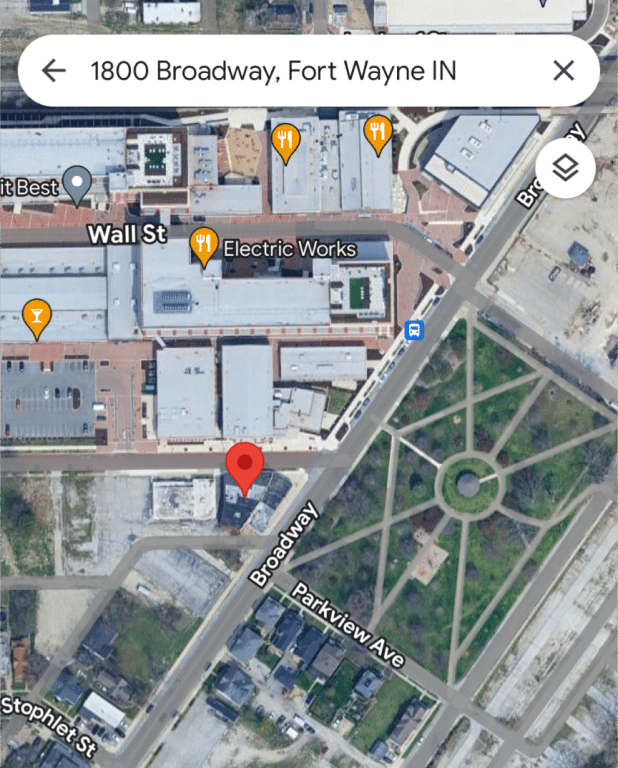Clear the 1800 Broadway search text
Viewport: 618px width, 768px height.
click(x=564, y=70)
